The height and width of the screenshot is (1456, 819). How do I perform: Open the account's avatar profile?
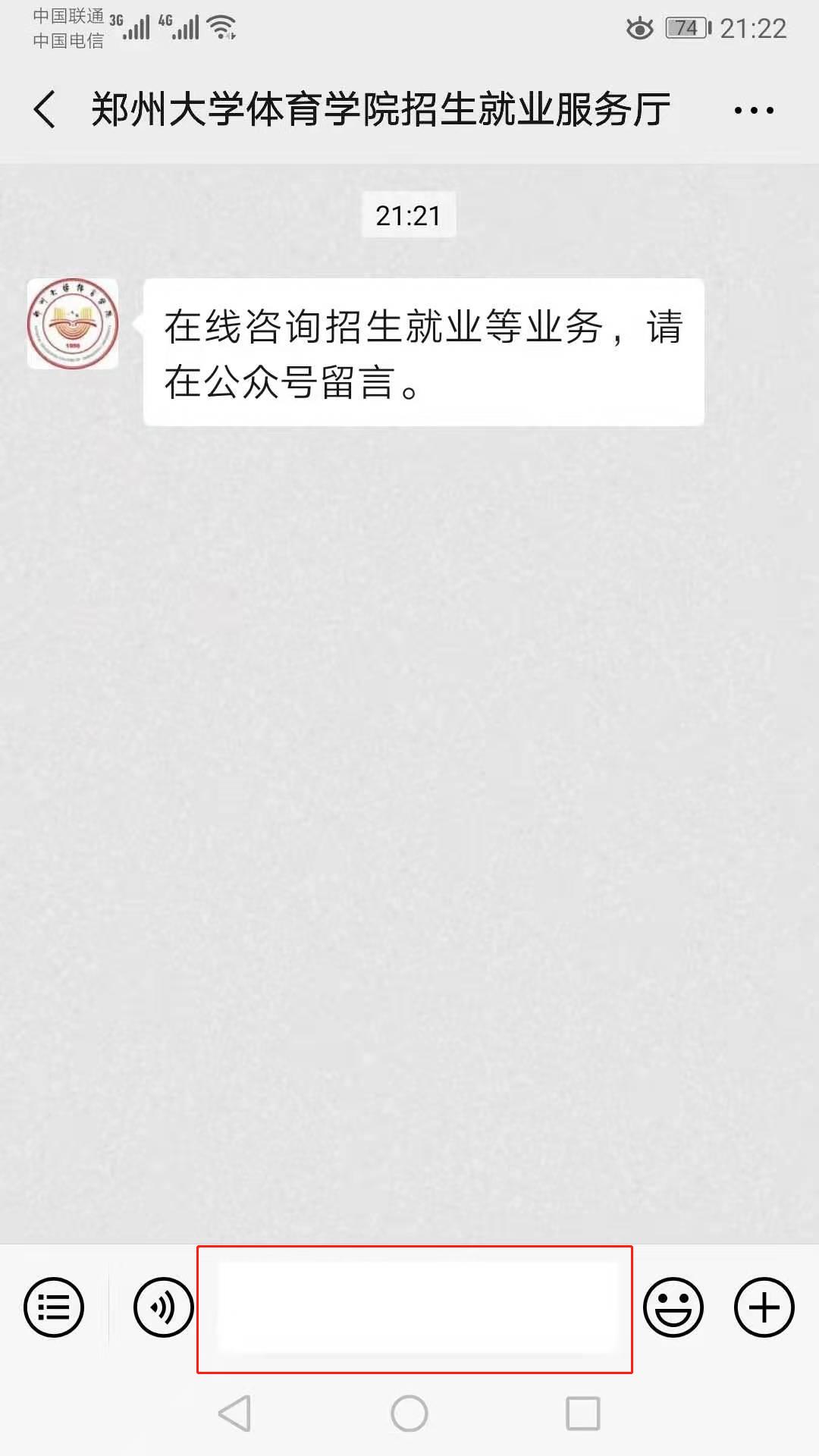[x=73, y=324]
